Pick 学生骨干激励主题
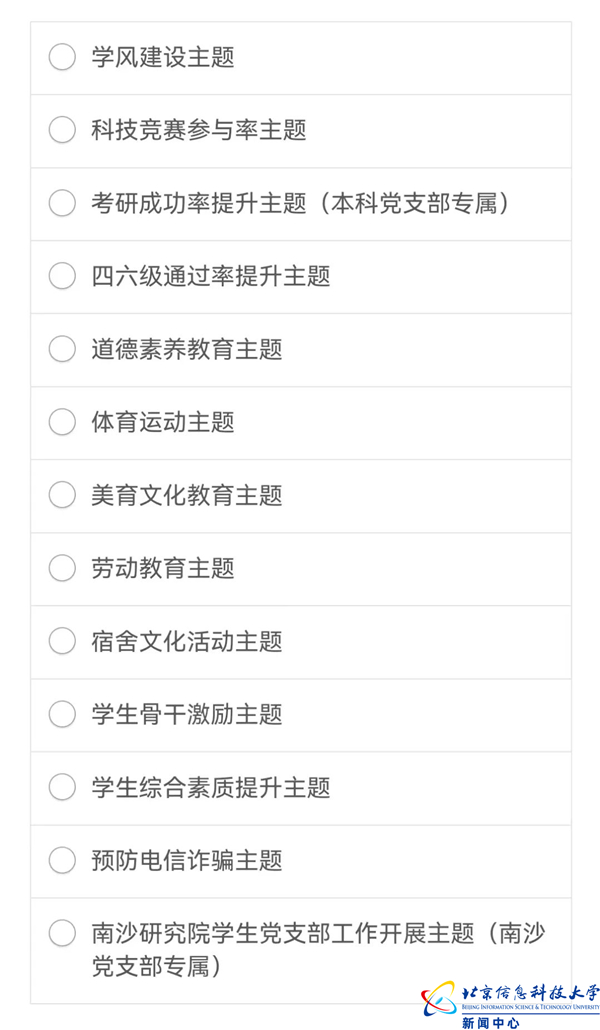The width and height of the screenshot is (600, 1030). click(62, 714)
